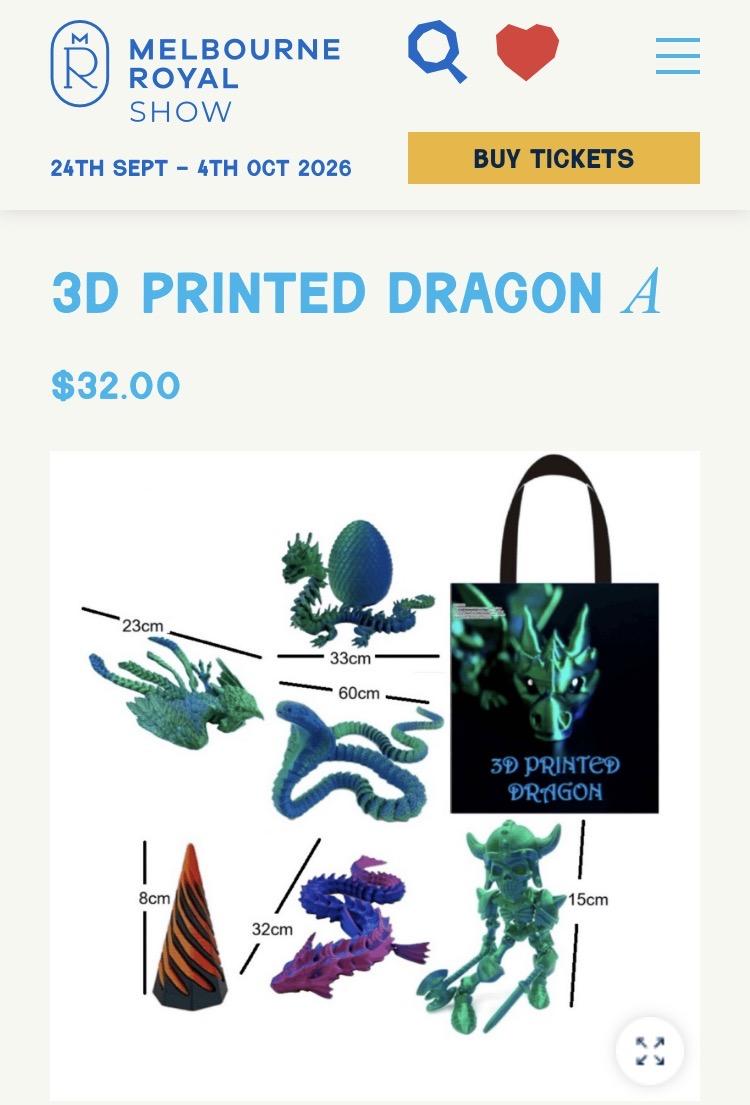Expand the product image to fullscreen
This screenshot has height=1105, width=750.
click(650, 1051)
